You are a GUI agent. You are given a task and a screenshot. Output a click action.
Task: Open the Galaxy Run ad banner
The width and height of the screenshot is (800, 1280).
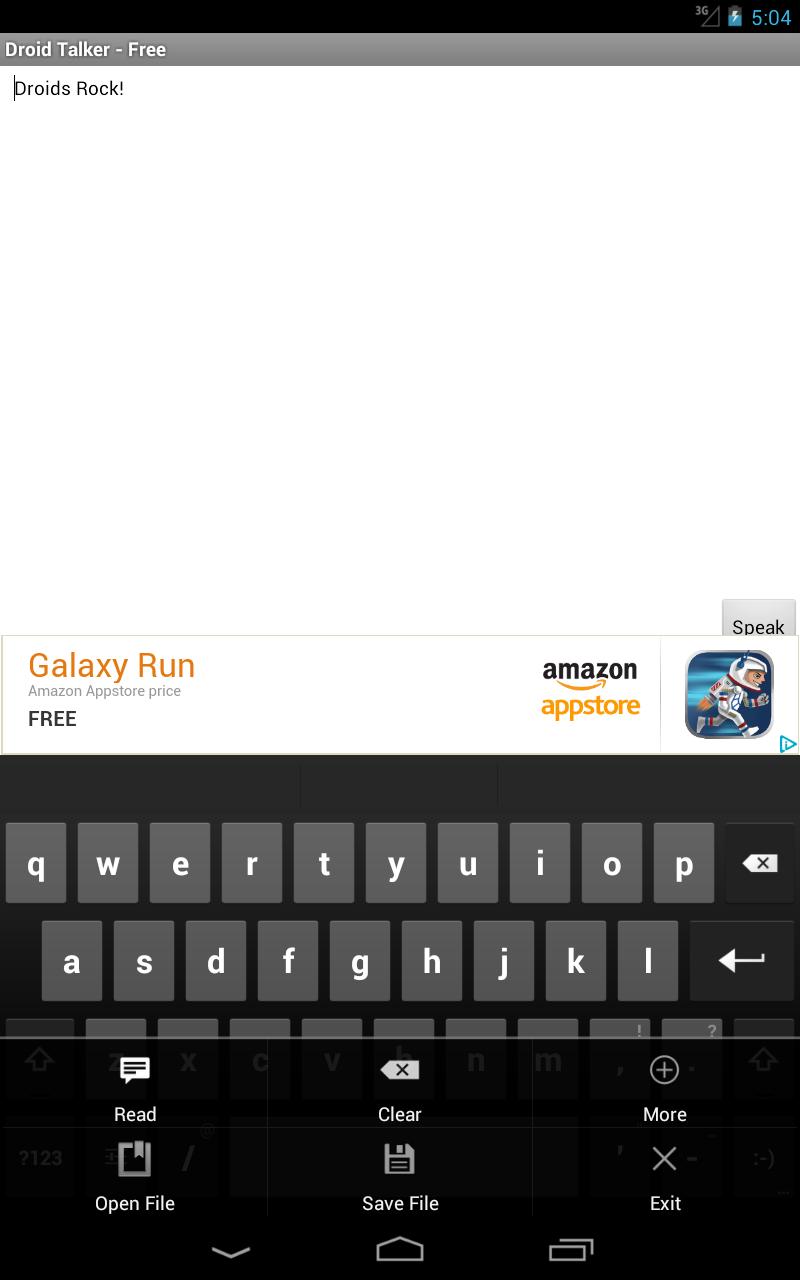(x=330, y=694)
